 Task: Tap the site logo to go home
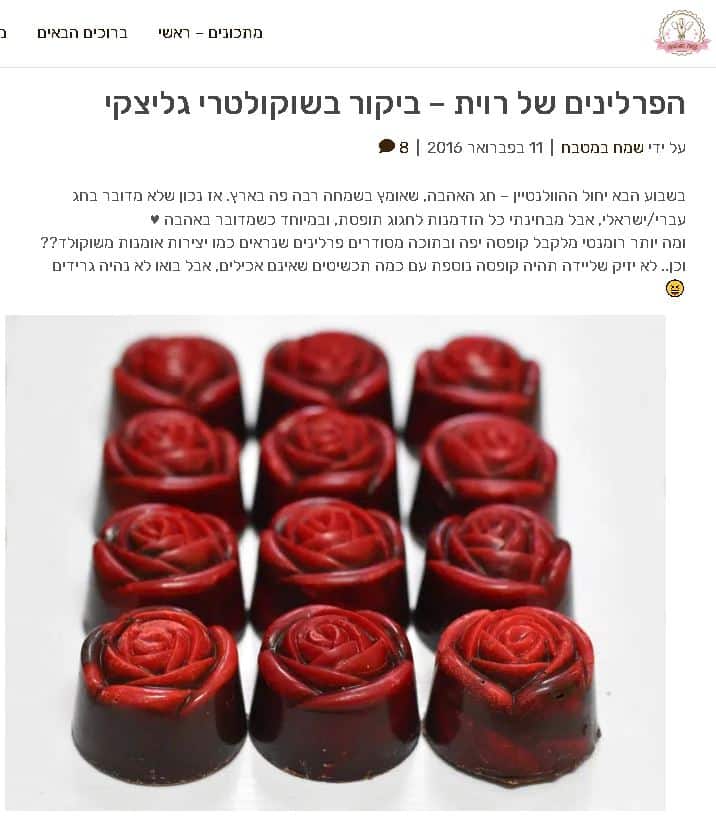click(681, 32)
